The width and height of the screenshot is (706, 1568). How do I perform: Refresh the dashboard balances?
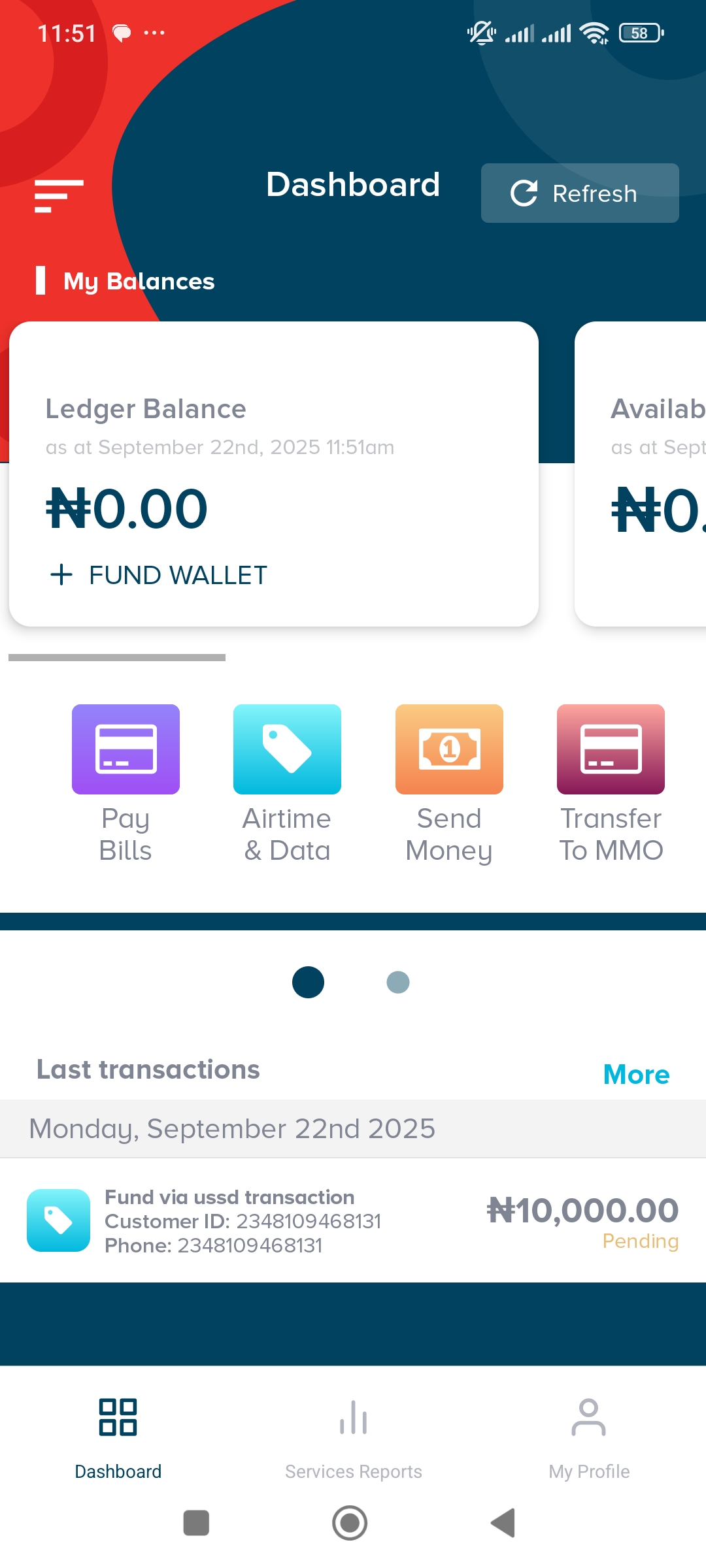tap(580, 193)
